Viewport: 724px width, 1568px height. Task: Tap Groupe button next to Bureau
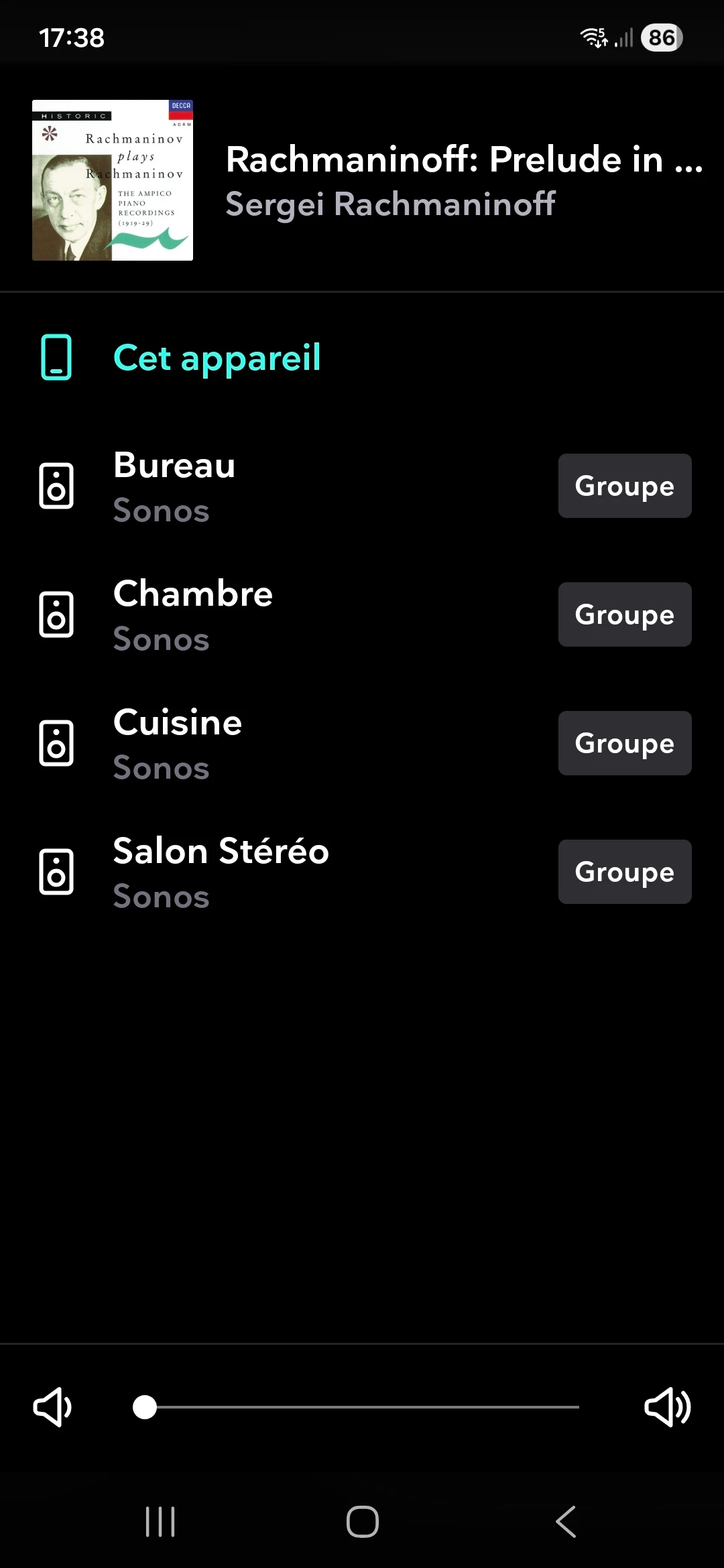pos(624,486)
